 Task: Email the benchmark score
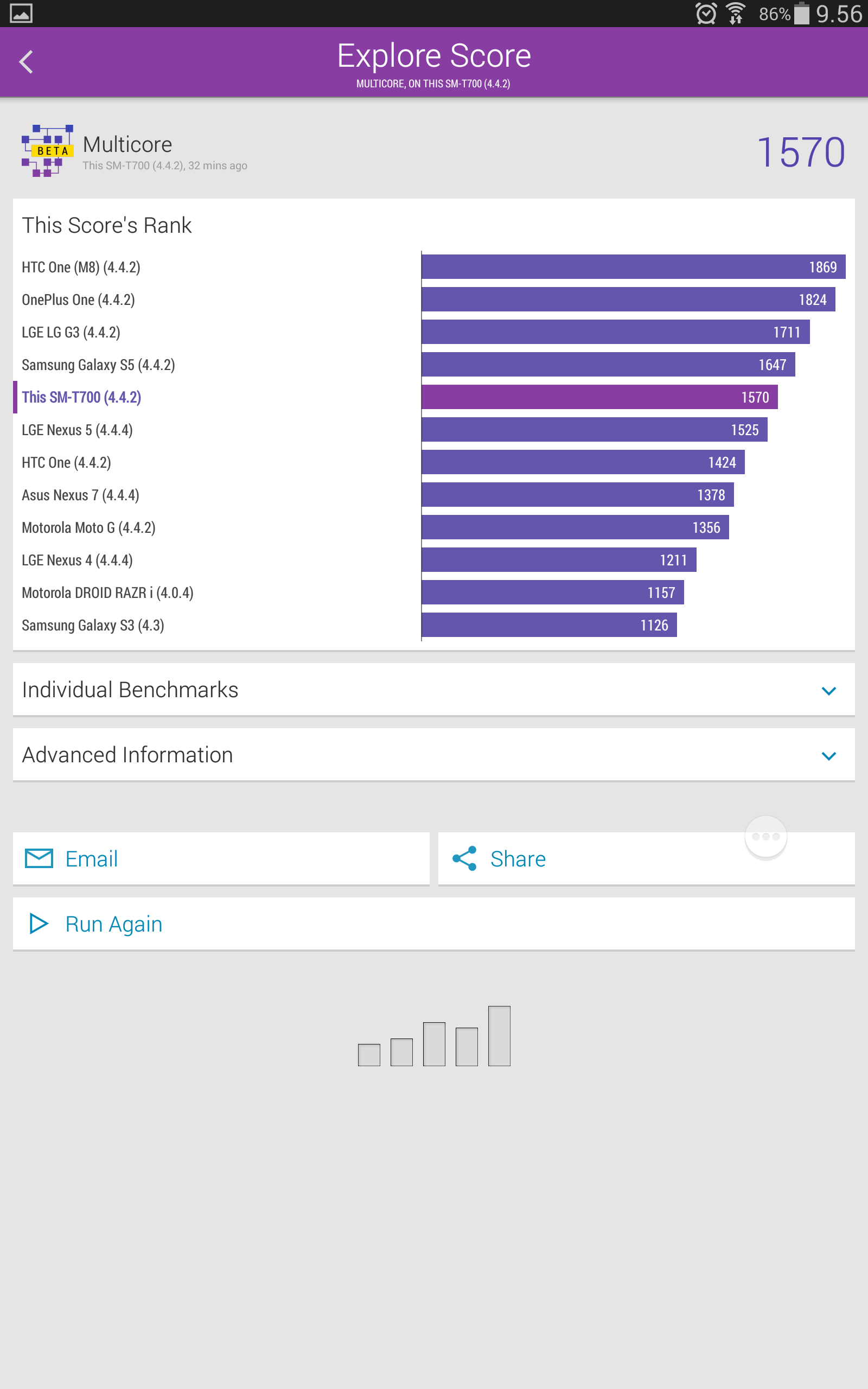pos(221,859)
